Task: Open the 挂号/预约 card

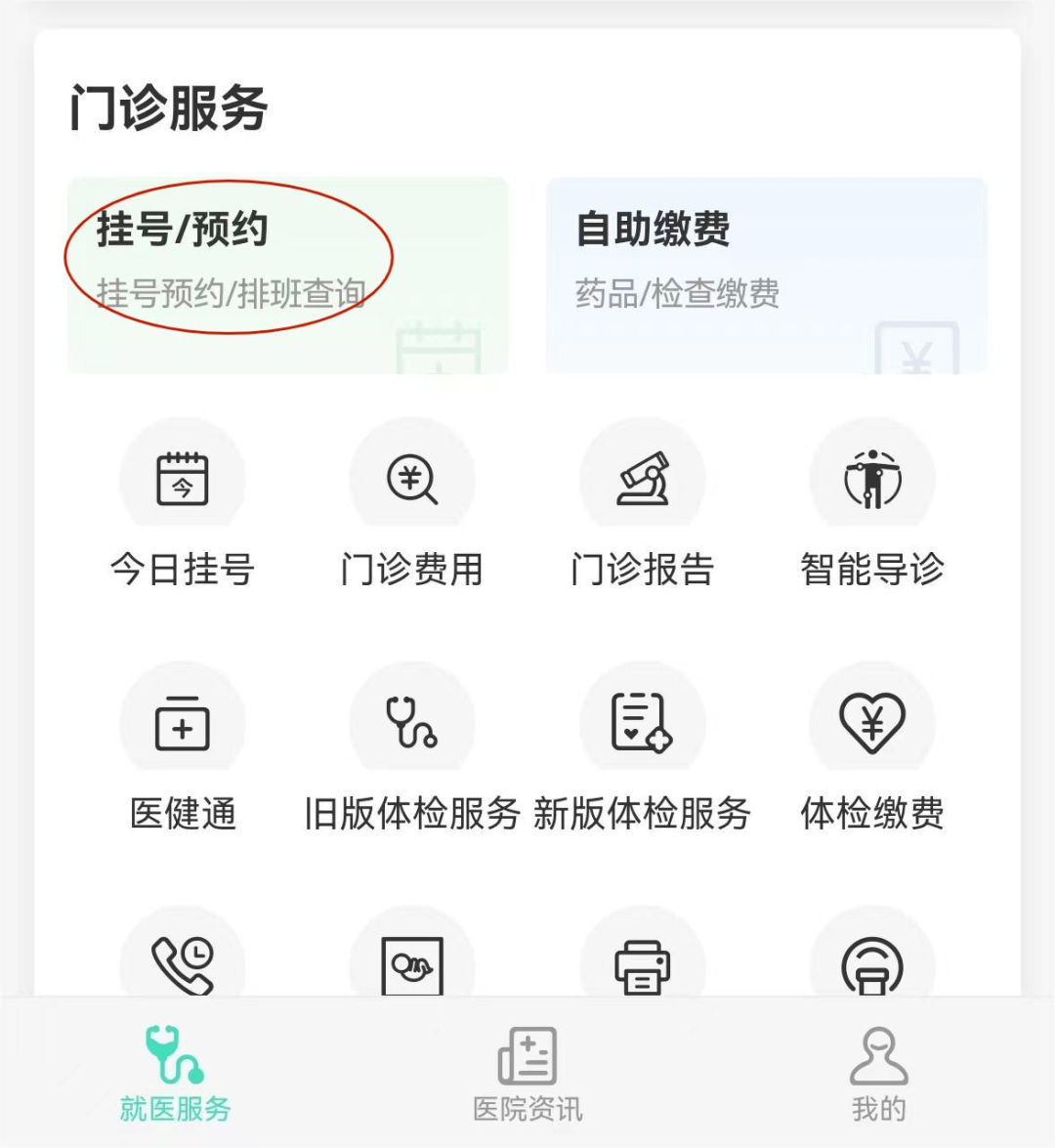Action: (287, 276)
